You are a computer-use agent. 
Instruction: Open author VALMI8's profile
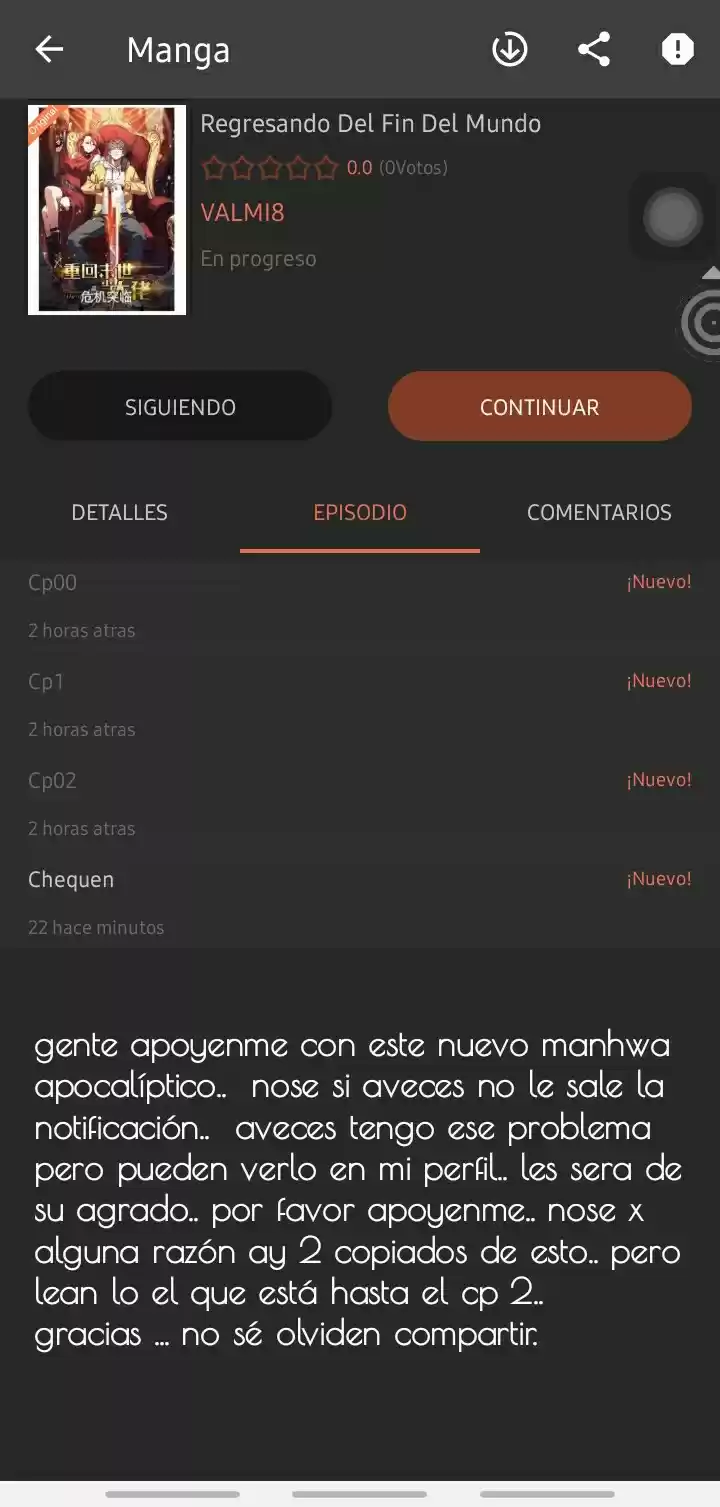pos(242,213)
